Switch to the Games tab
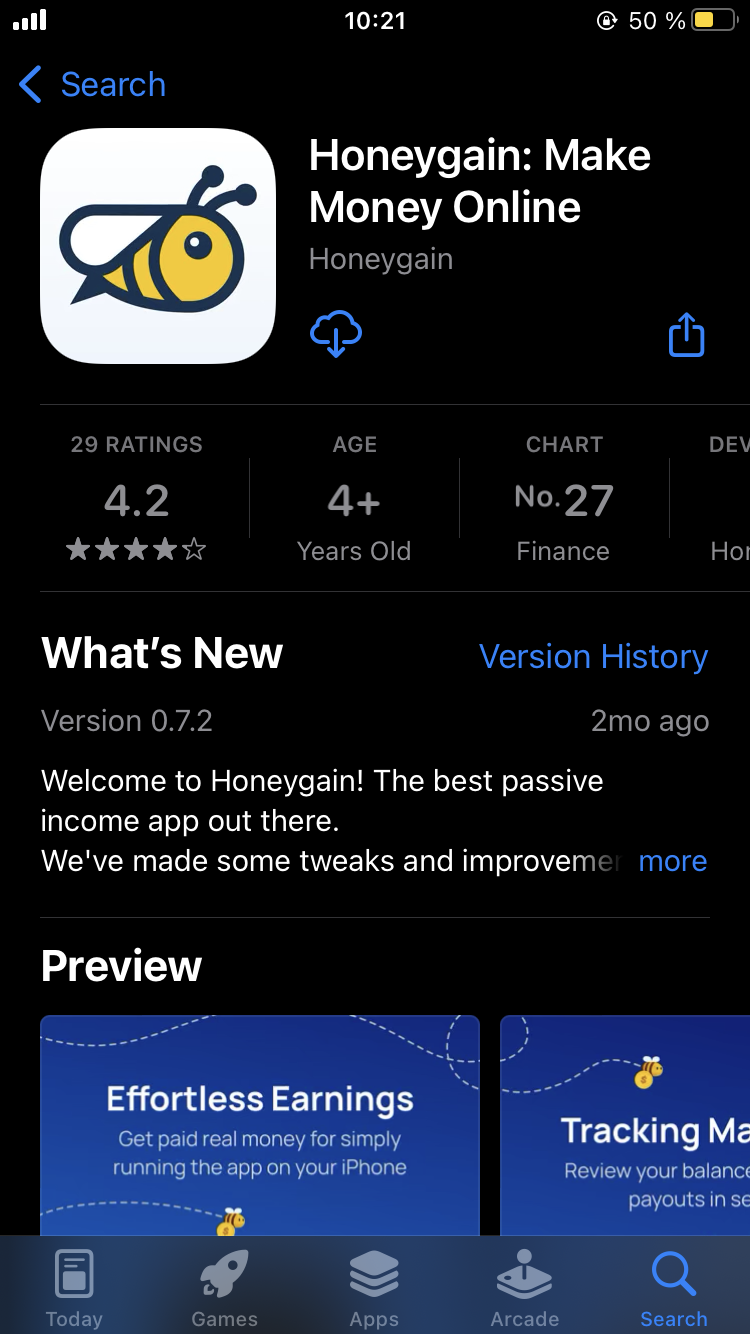The width and height of the screenshot is (750, 1334). click(224, 1288)
